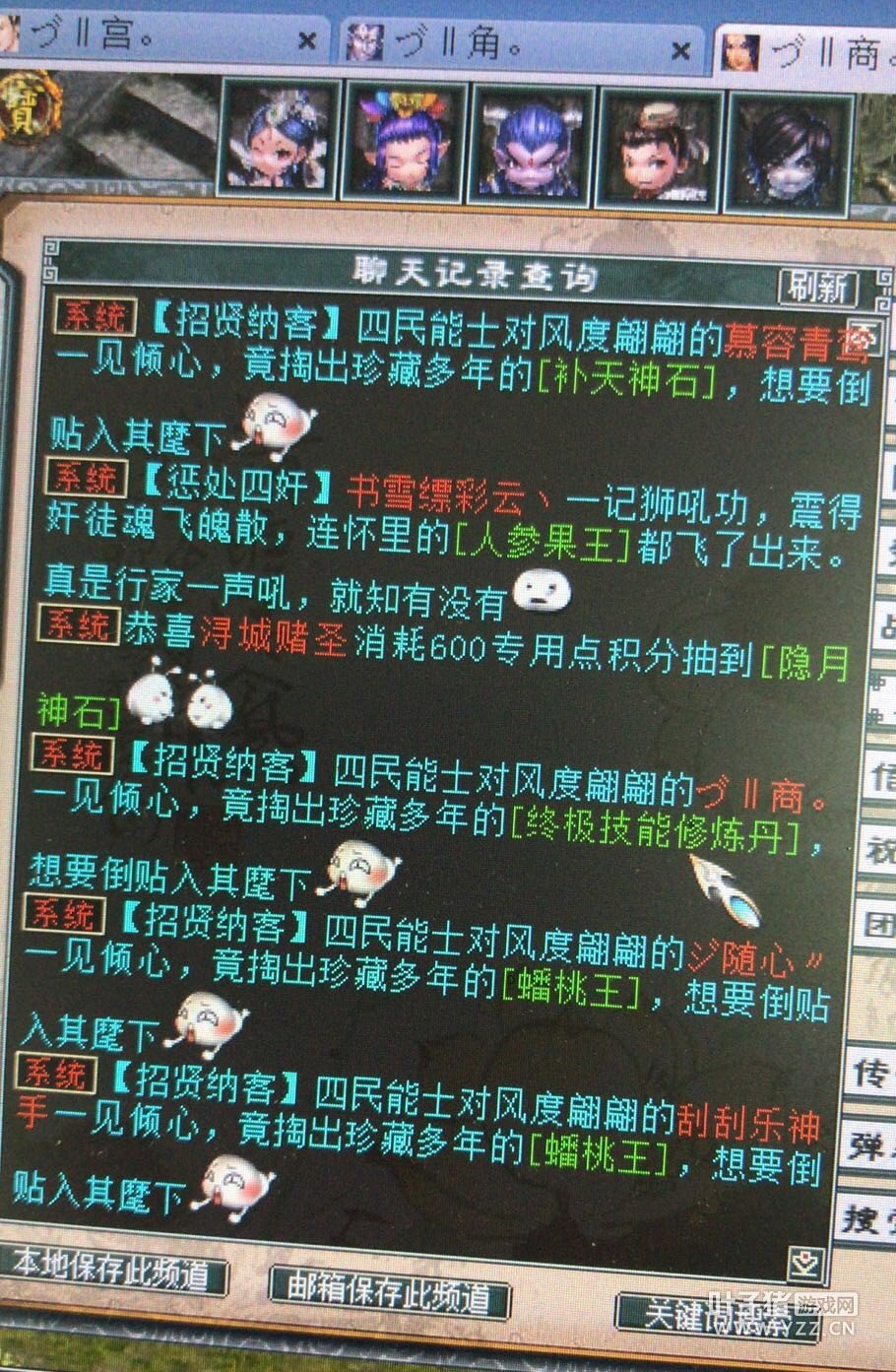
Task: Tap 本地保存此频道 to save locally
Action: coord(111,1274)
